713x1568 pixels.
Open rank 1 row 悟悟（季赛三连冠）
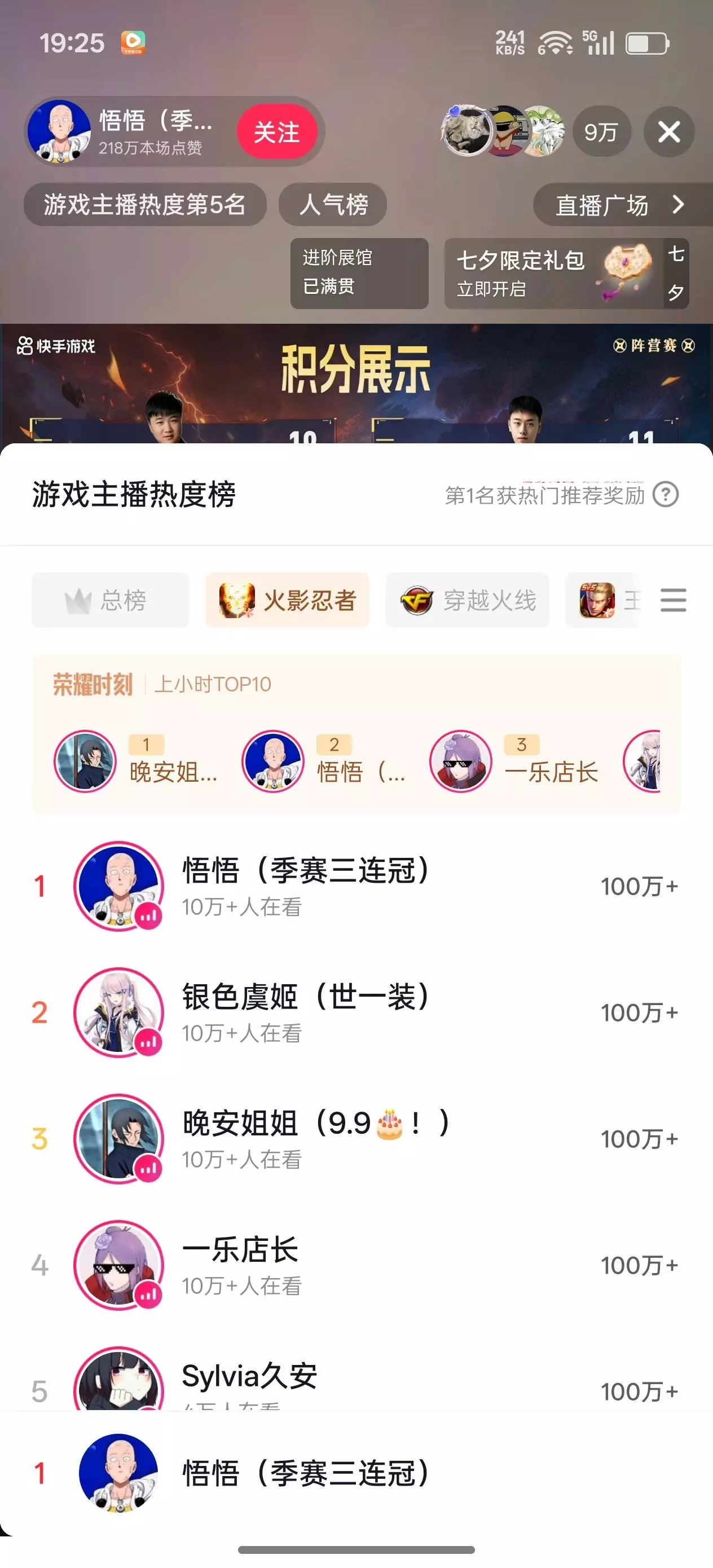tap(356, 886)
